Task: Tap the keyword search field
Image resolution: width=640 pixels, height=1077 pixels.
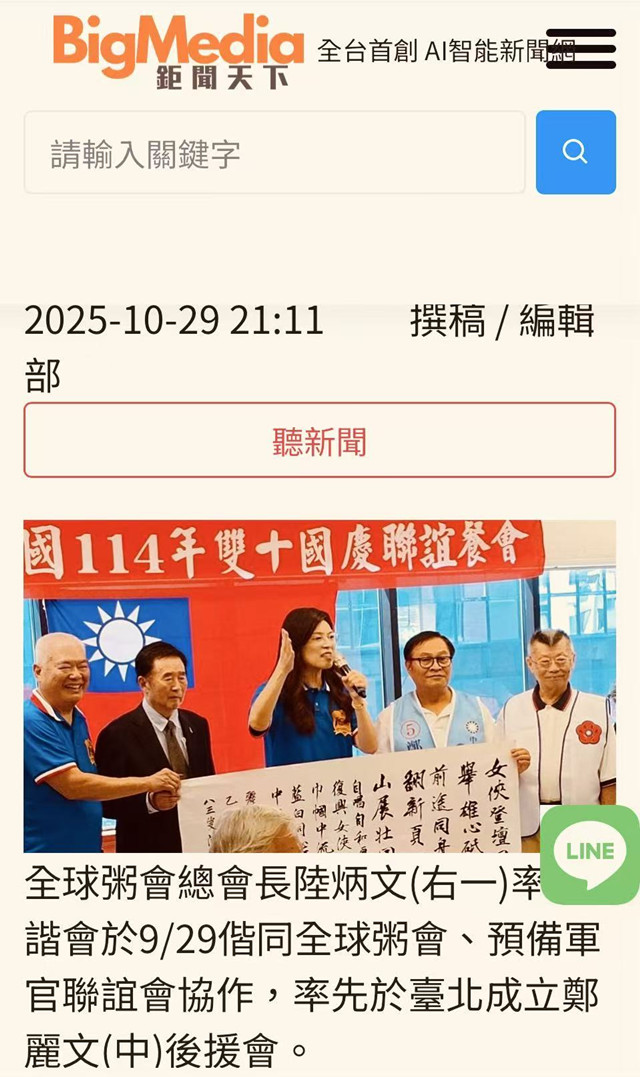Action: (274, 153)
